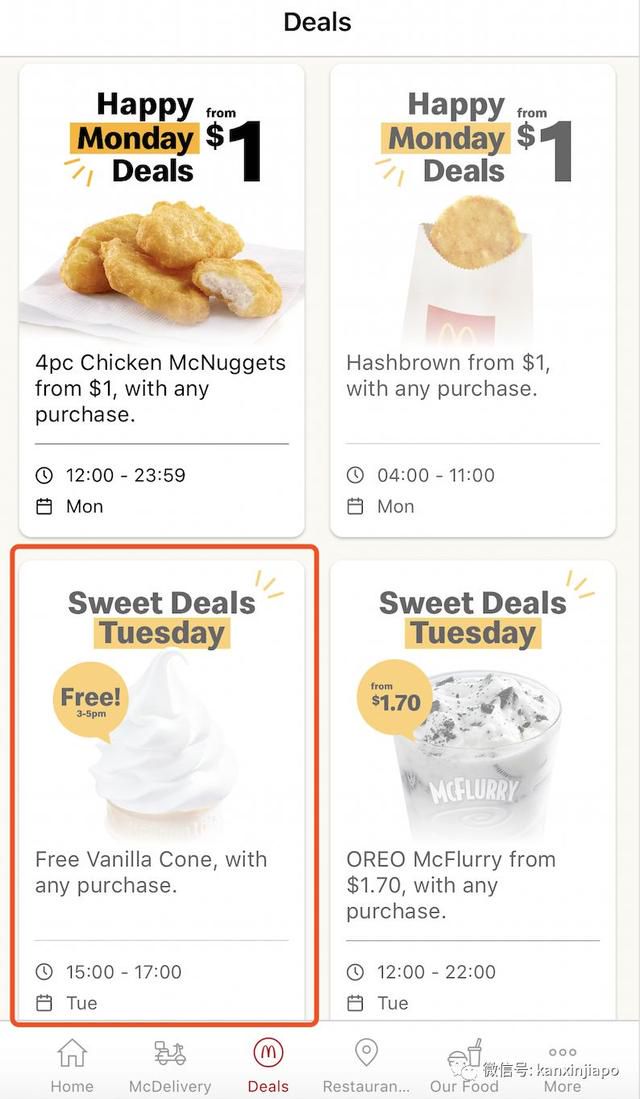Select the OREO McFlurry deal card
Viewport: 640px width, 1099px height.
coord(472,790)
